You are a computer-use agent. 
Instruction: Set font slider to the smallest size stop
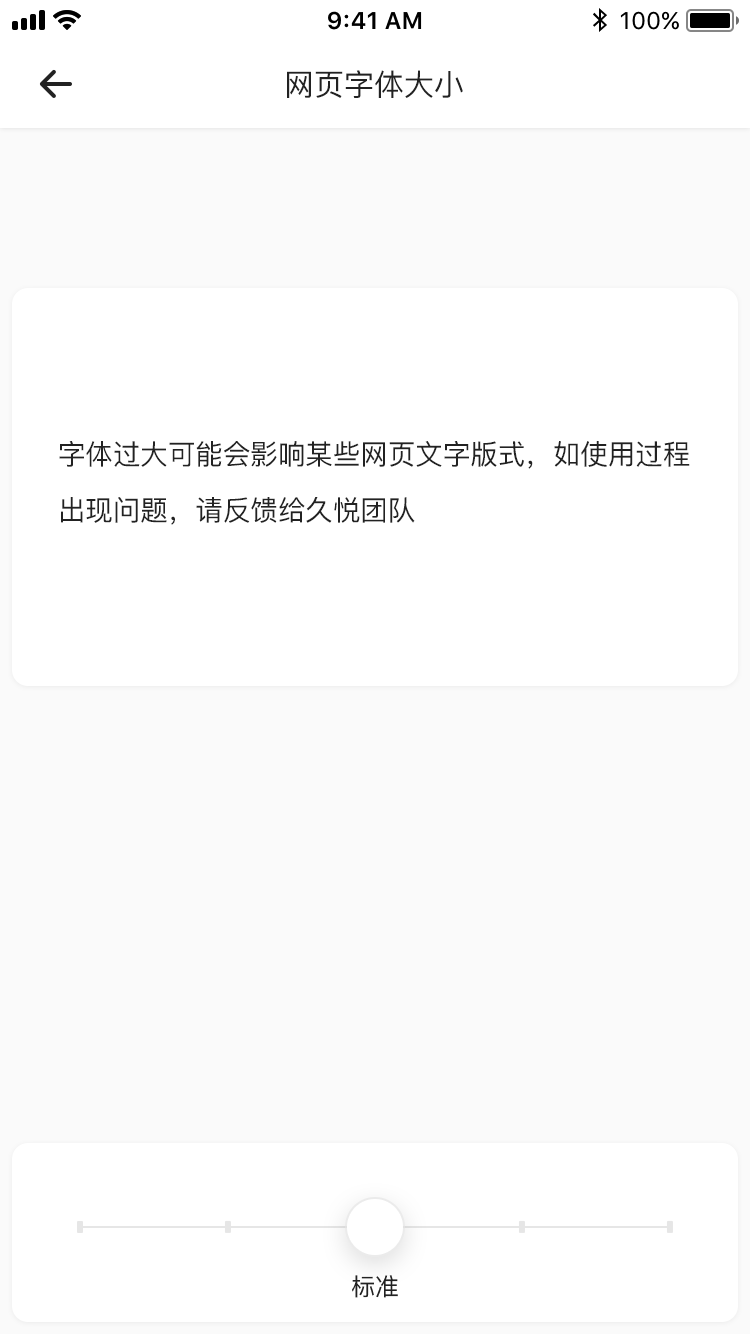pyautogui.click(x=80, y=1227)
